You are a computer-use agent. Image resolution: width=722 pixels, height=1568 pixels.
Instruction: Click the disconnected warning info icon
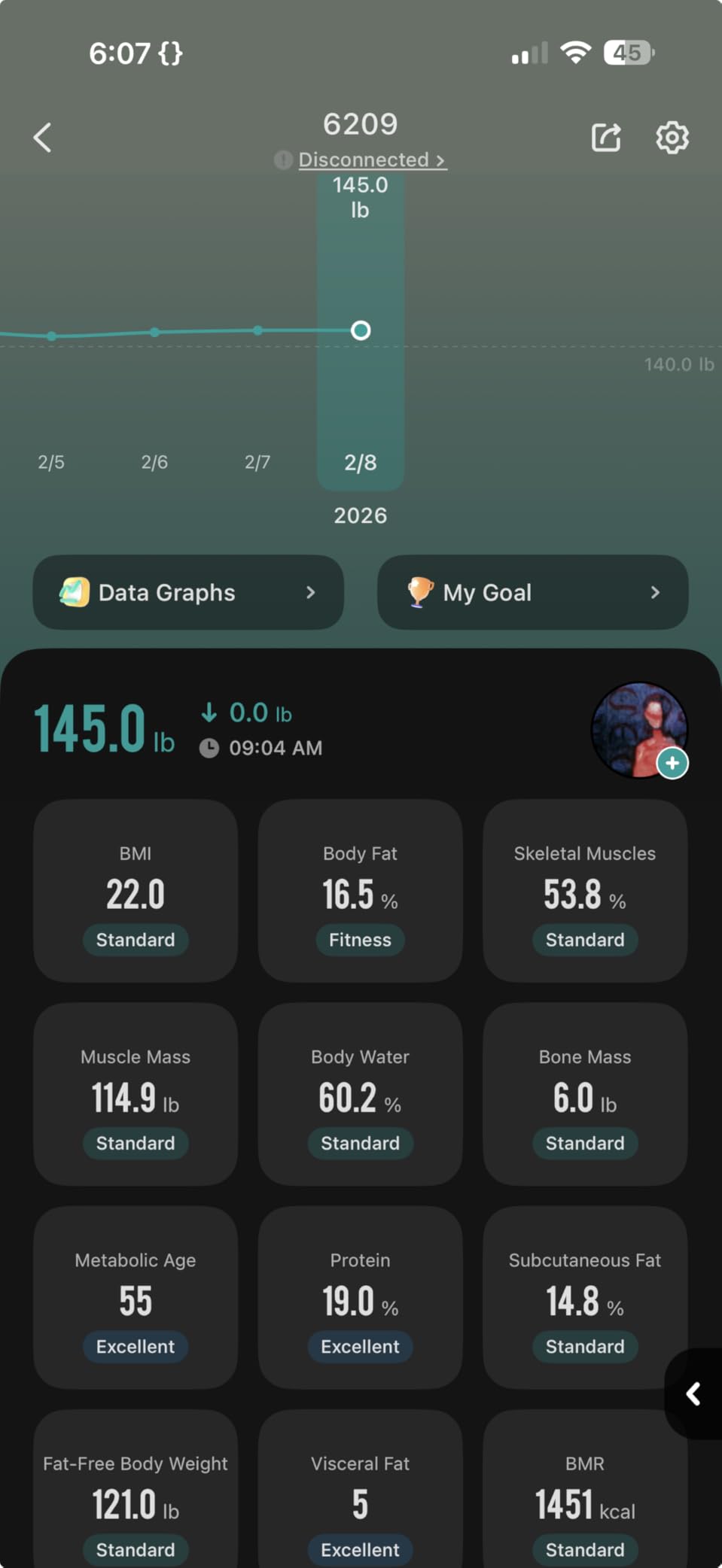(x=282, y=160)
